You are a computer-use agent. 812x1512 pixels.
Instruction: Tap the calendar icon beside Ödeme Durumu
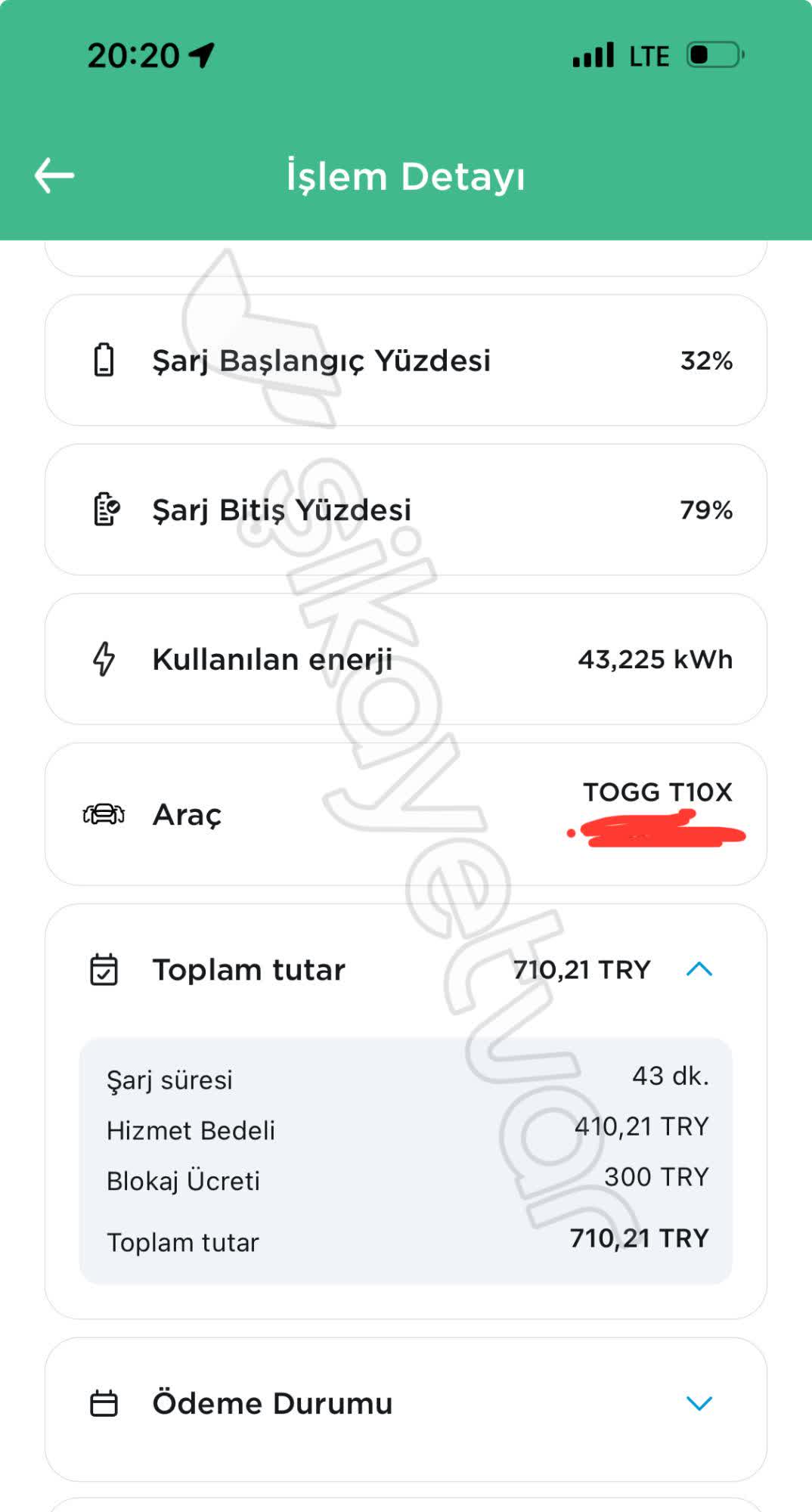(104, 1404)
